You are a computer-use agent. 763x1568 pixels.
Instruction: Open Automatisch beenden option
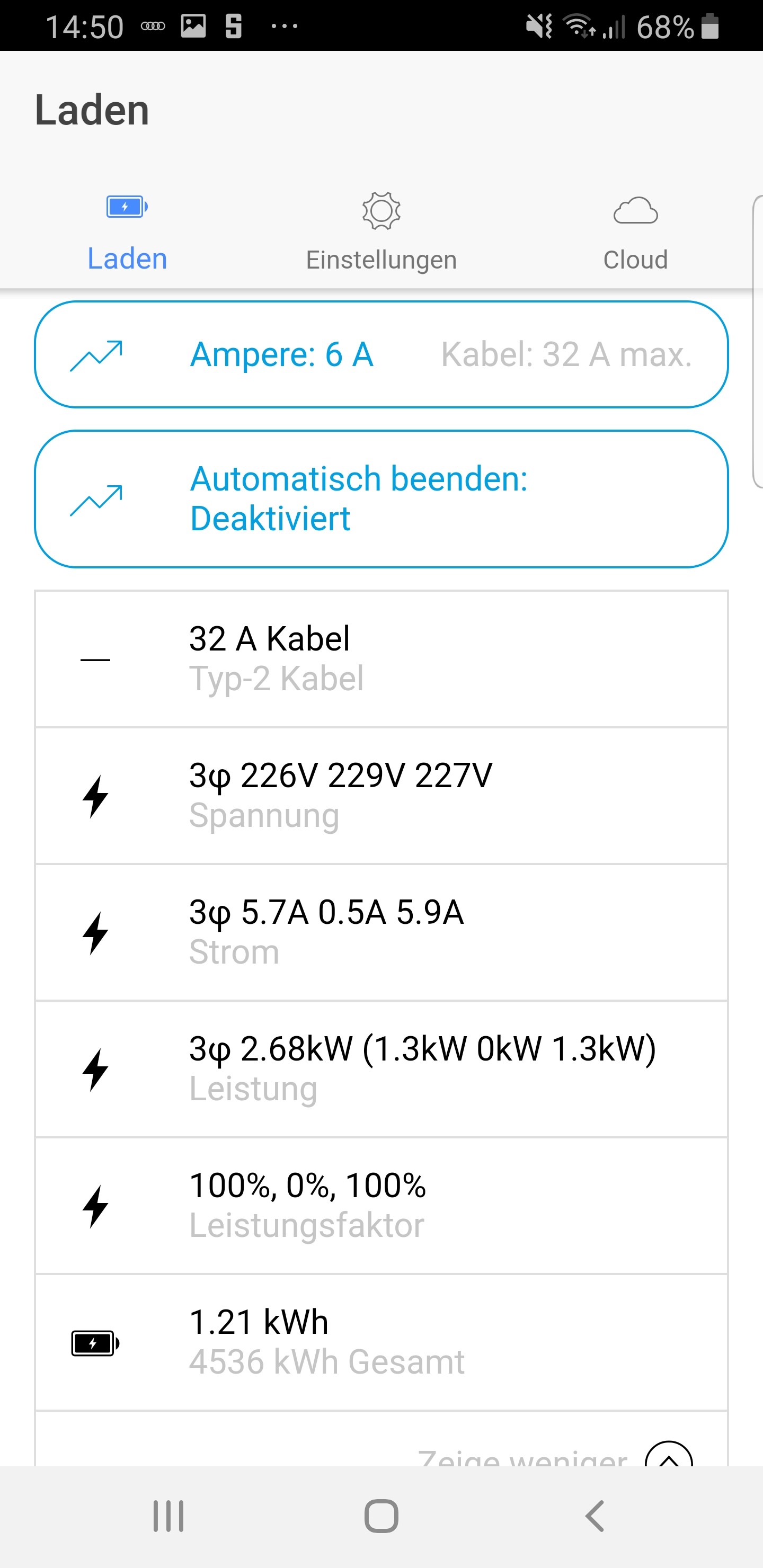point(381,499)
